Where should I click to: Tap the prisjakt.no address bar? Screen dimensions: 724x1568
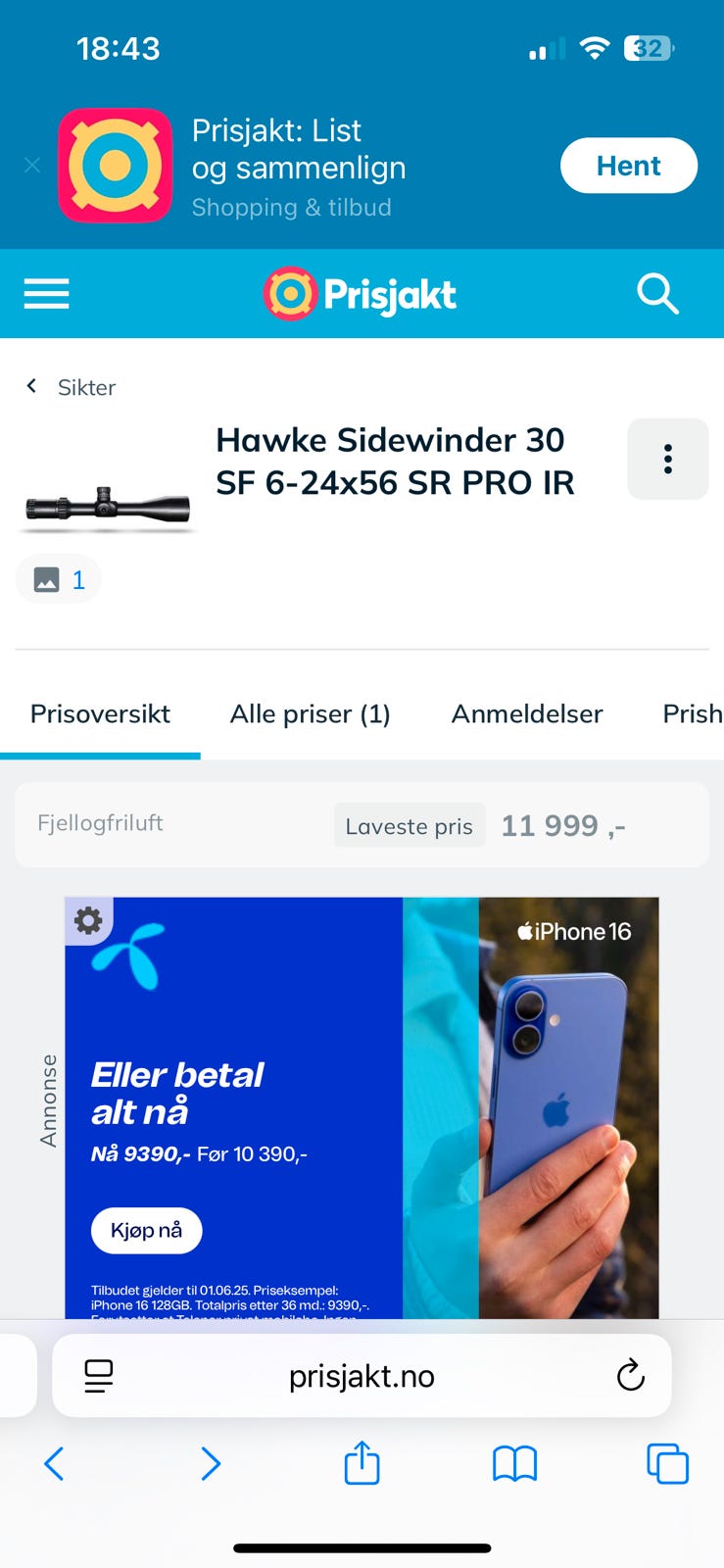point(362,1376)
